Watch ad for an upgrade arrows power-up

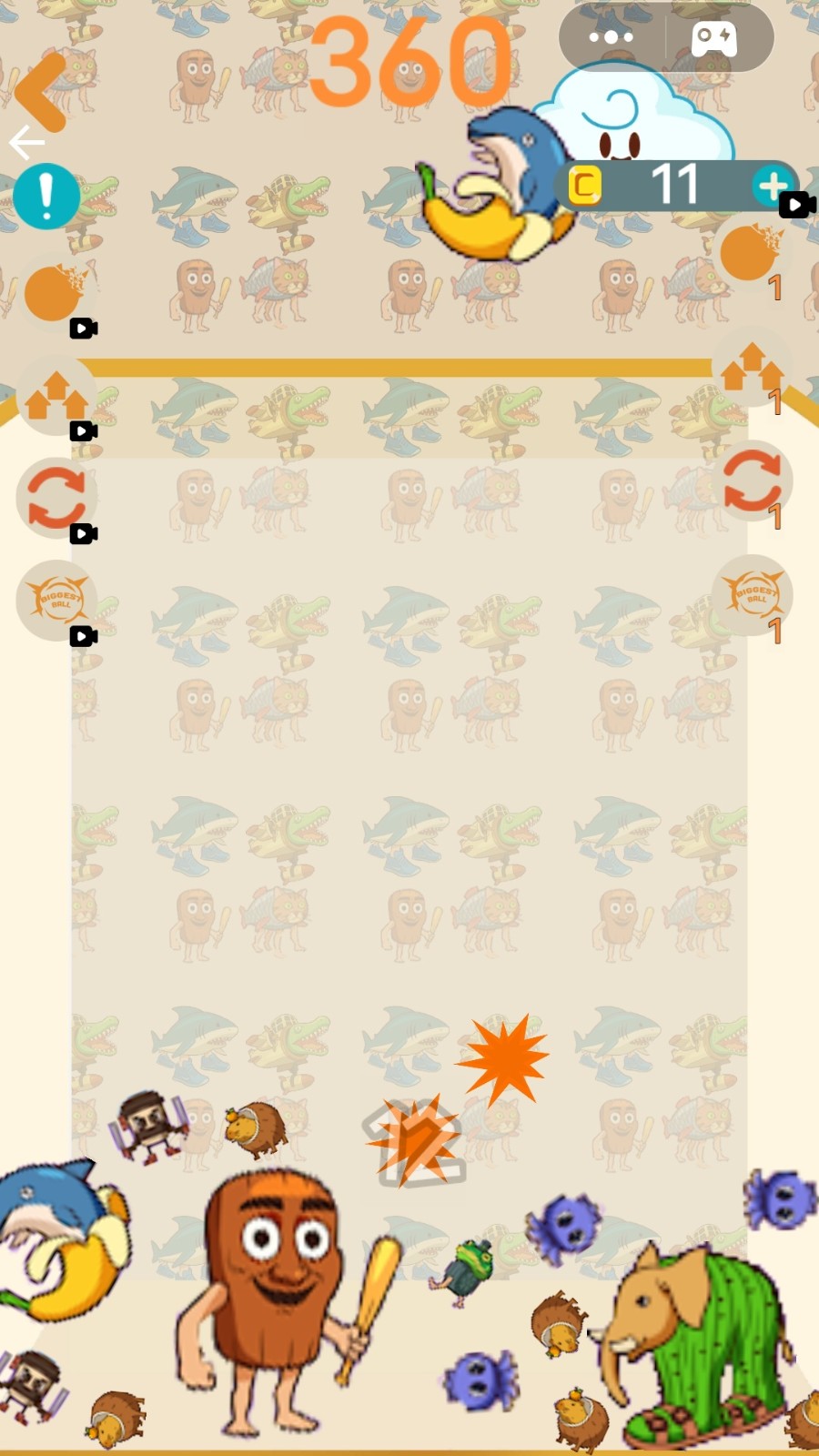tap(56, 397)
